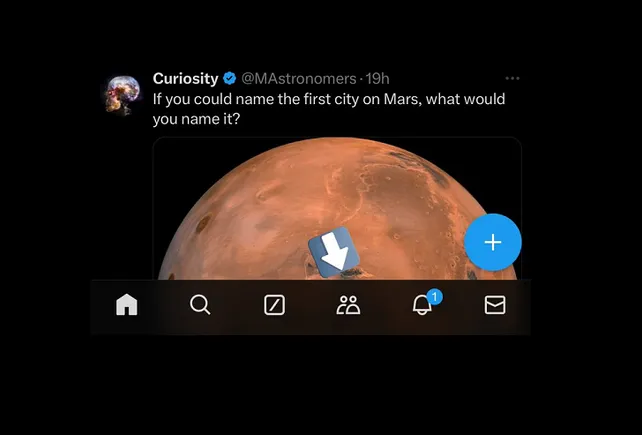Open the Search tab

pyautogui.click(x=200, y=305)
